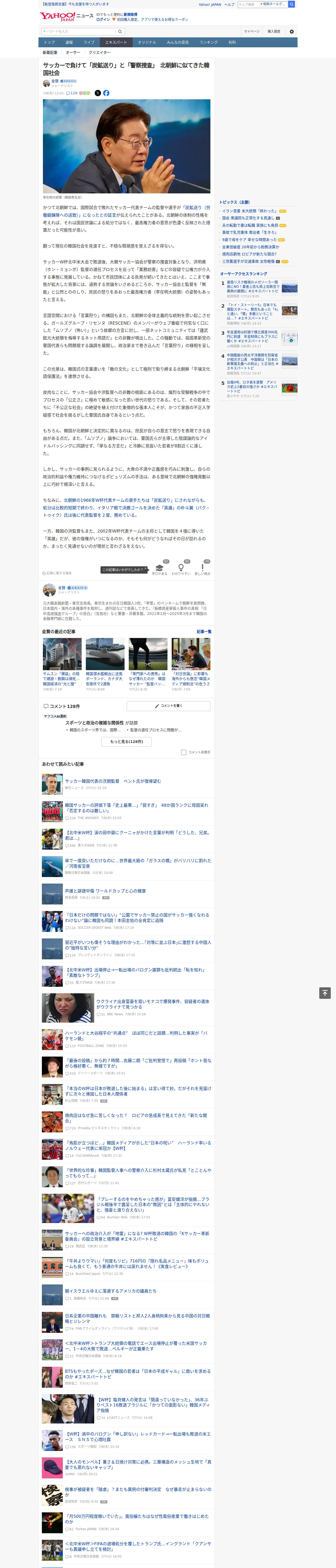The image size is (336, 1568).
Task: Tap the scroll-to-top arrow button
Action: (325, 993)
